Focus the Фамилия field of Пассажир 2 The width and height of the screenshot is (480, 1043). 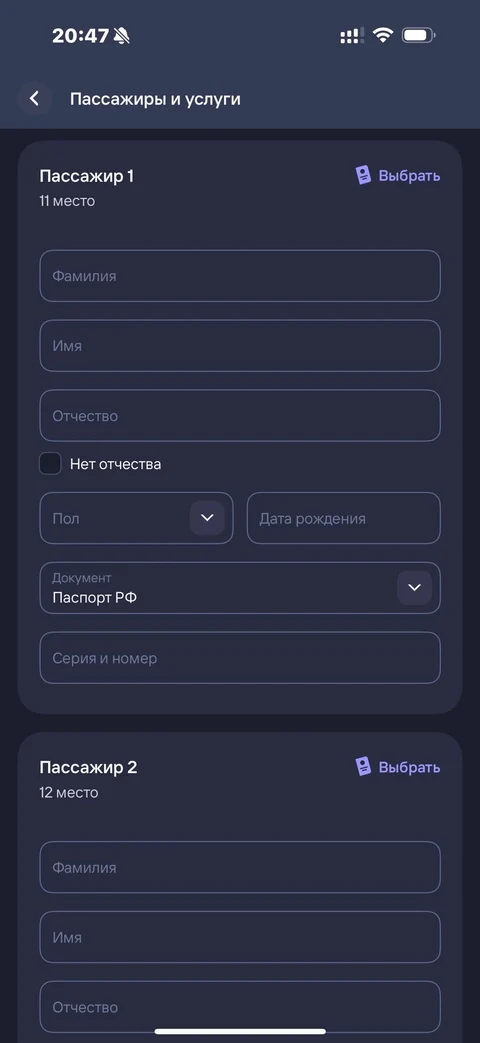click(x=240, y=867)
